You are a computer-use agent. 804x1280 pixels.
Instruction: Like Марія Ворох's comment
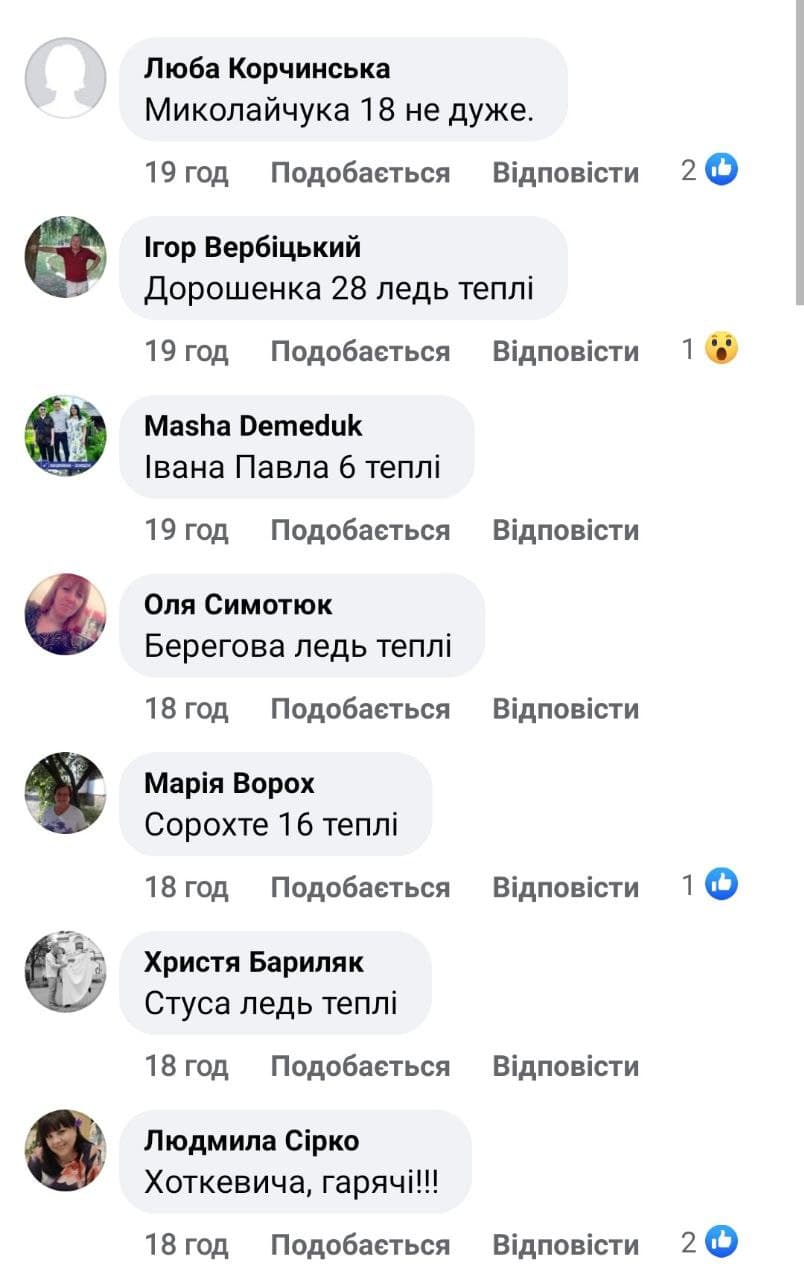360,887
